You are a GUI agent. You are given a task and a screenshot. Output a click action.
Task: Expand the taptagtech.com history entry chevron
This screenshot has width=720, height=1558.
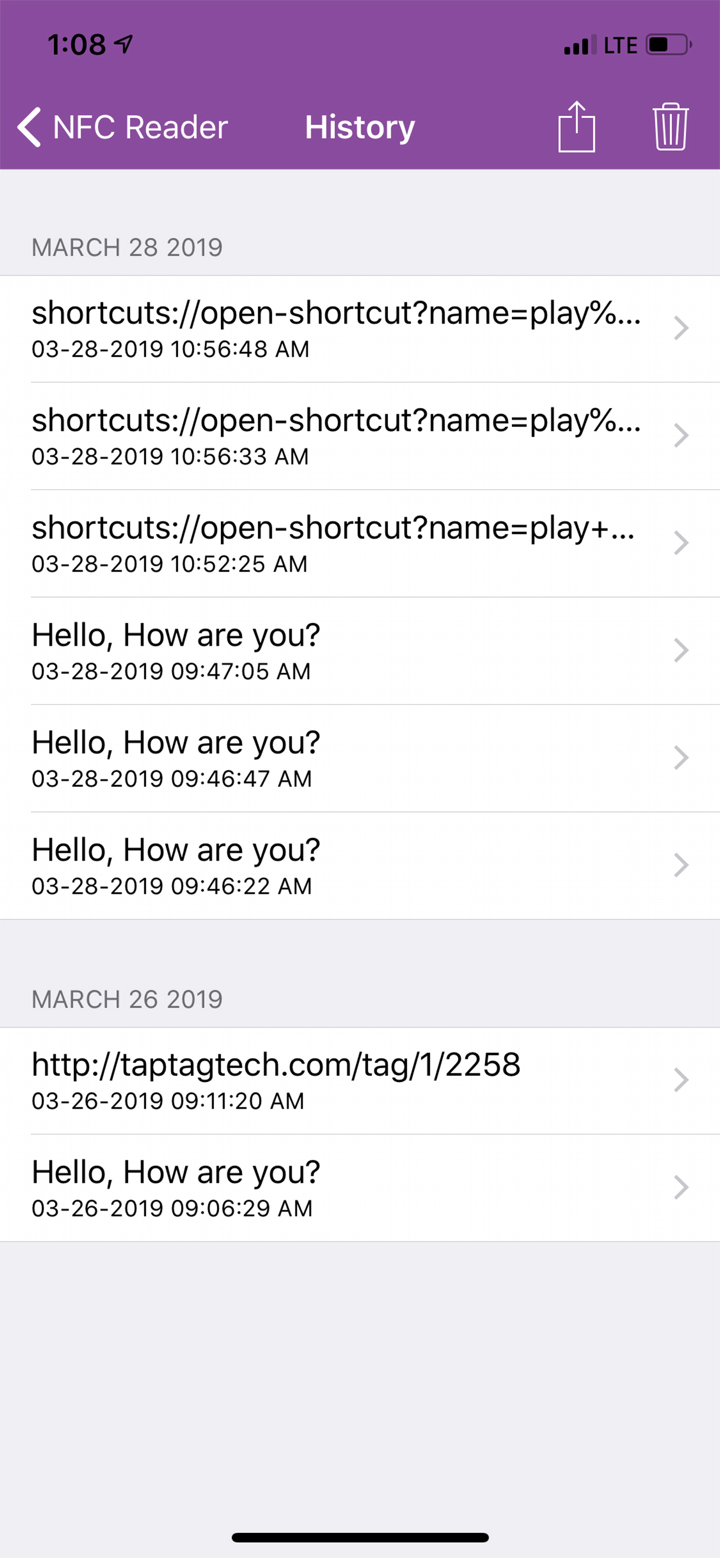681,1080
